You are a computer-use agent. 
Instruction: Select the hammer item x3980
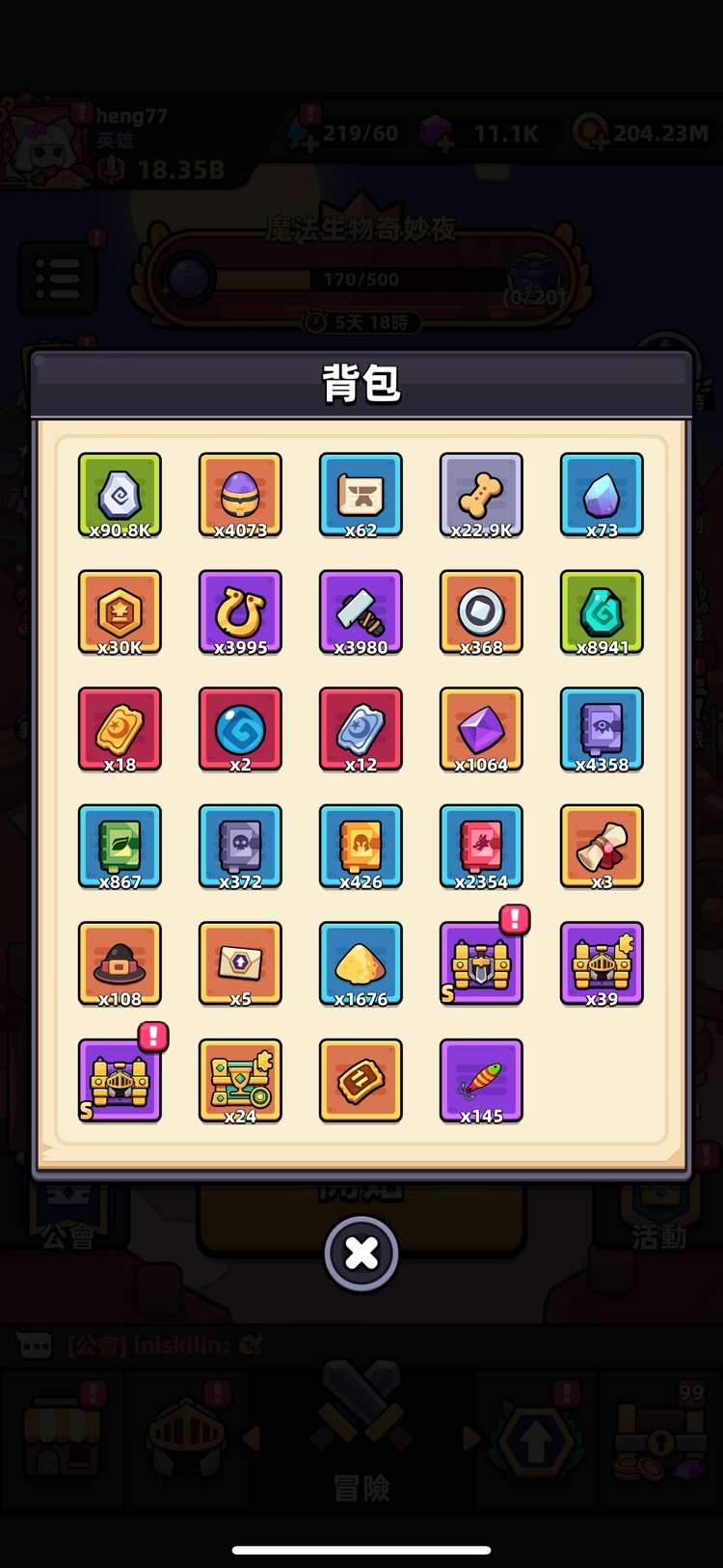click(361, 612)
